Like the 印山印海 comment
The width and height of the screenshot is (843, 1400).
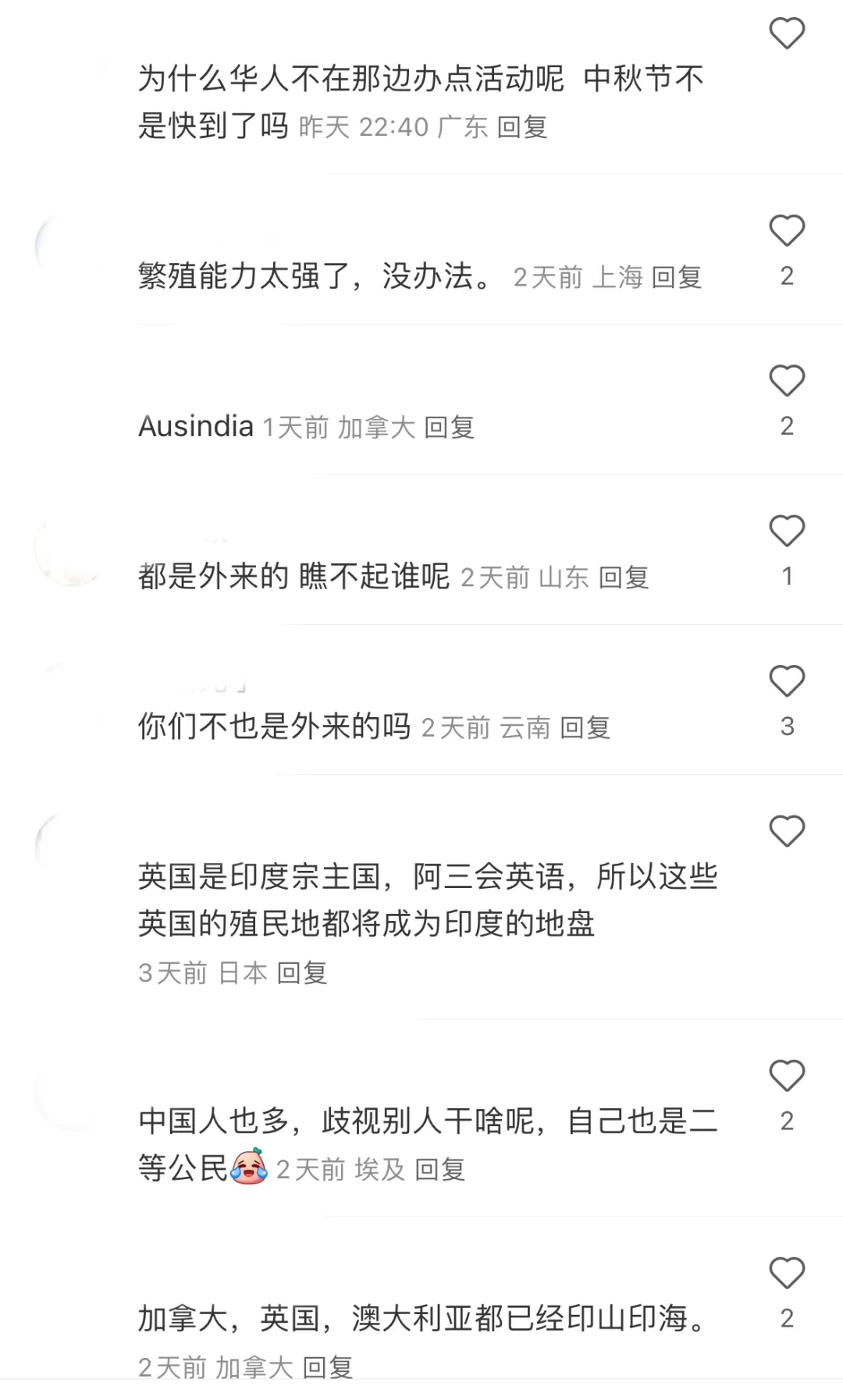(x=787, y=1274)
